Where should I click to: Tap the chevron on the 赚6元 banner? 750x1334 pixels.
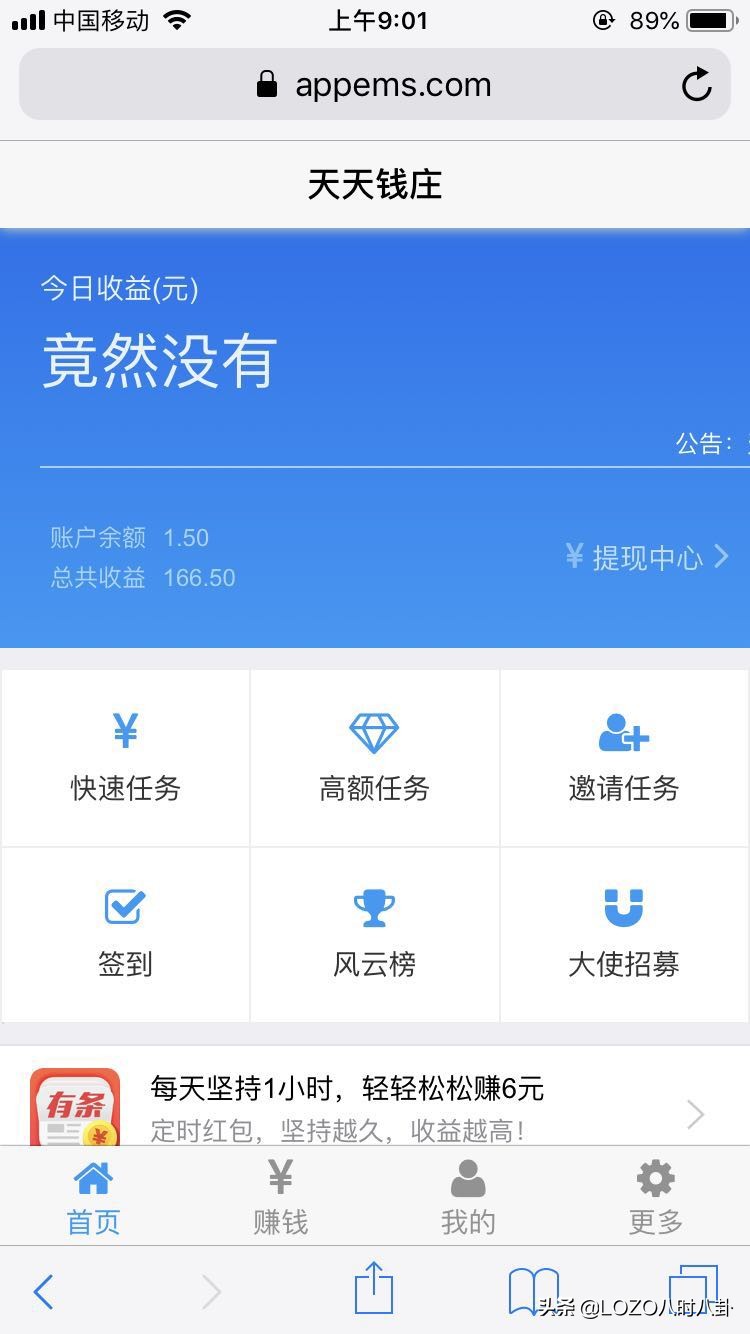[695, 1113]
